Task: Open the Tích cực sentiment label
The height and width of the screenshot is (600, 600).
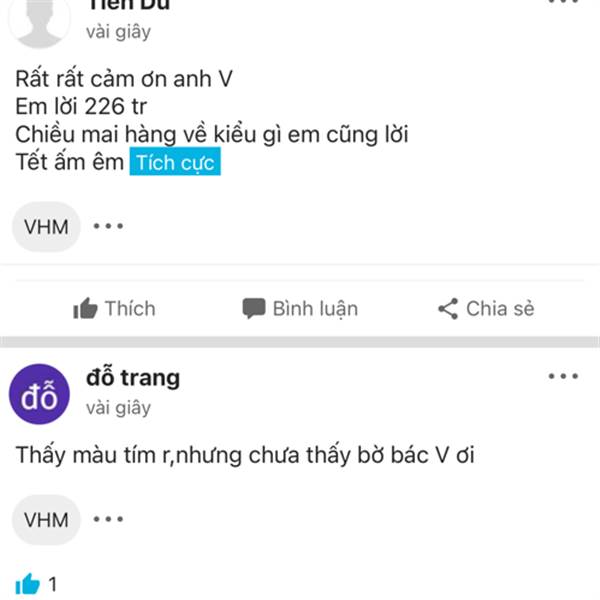Action: pos(175,162)
